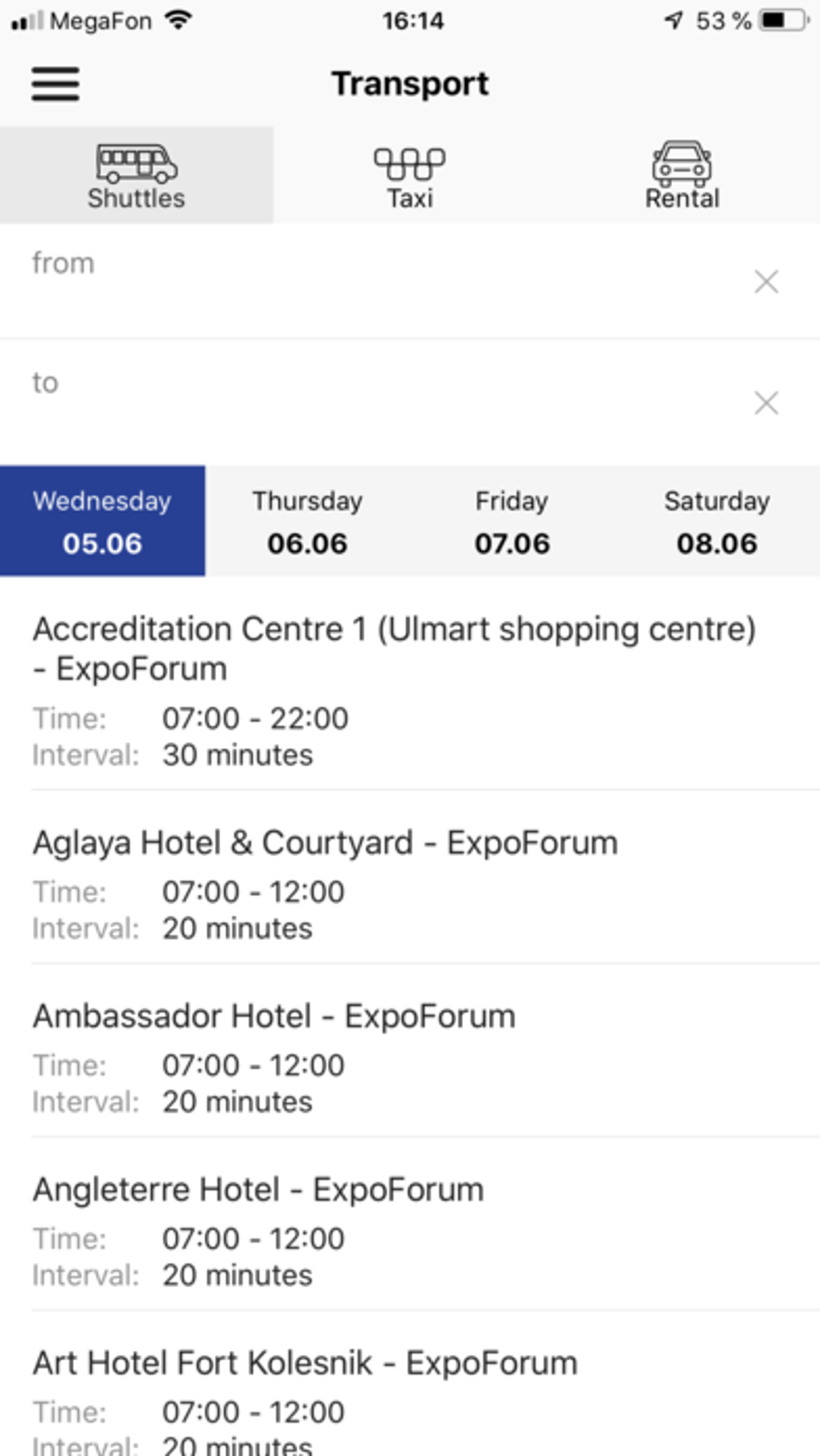Viewport: 820px width, 1456px height.
Task: Choose Saturday 08.06 schedule
Action: [x=717, y=521]
